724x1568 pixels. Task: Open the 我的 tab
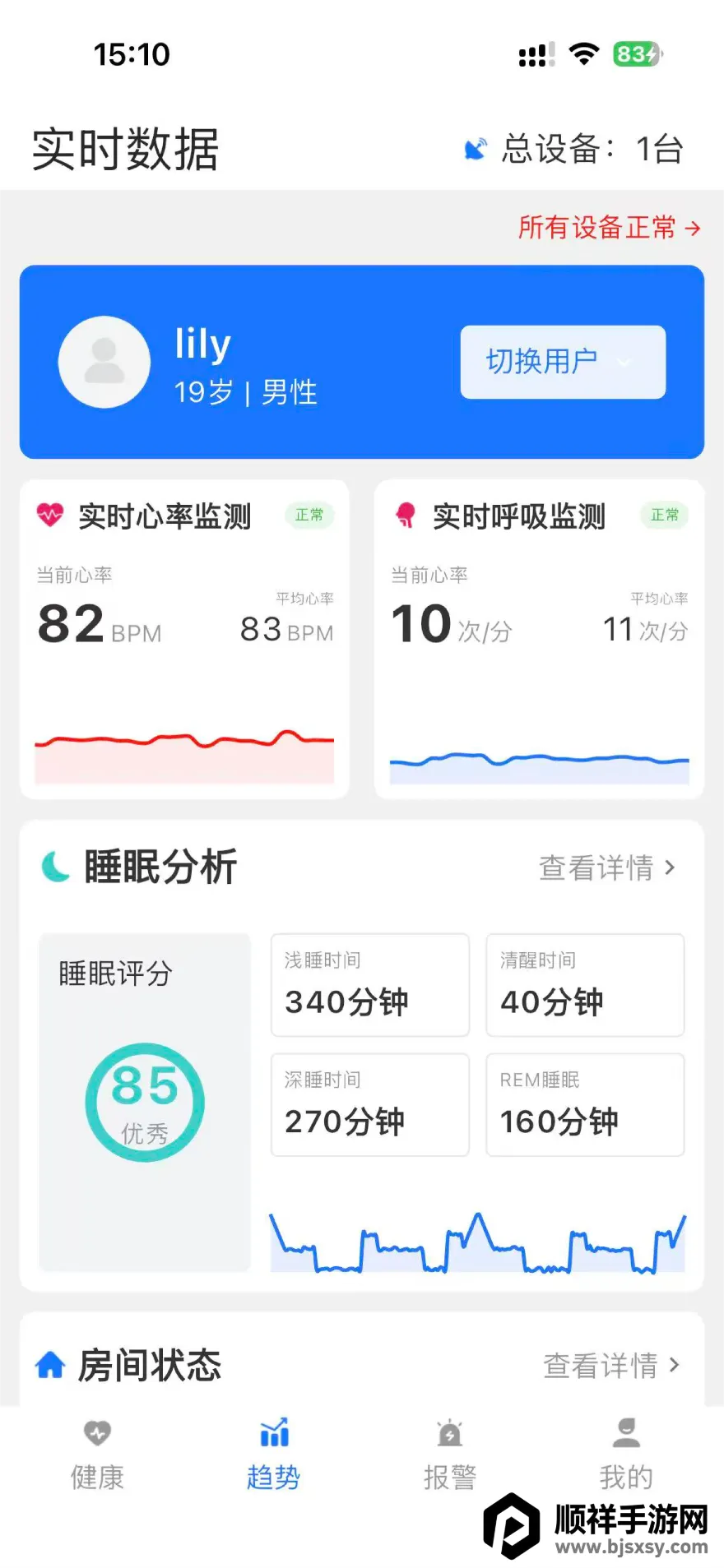[625, 1454]
